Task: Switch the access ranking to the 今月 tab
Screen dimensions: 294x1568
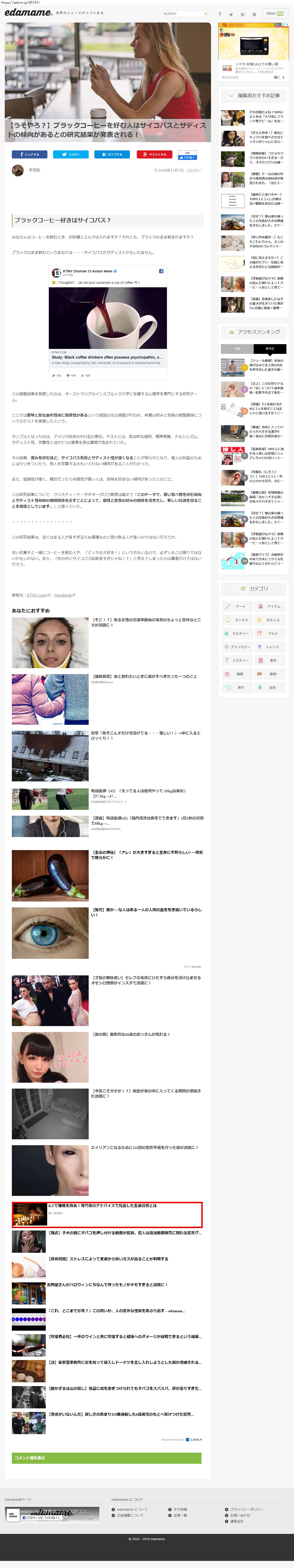Action: point(237,349)
